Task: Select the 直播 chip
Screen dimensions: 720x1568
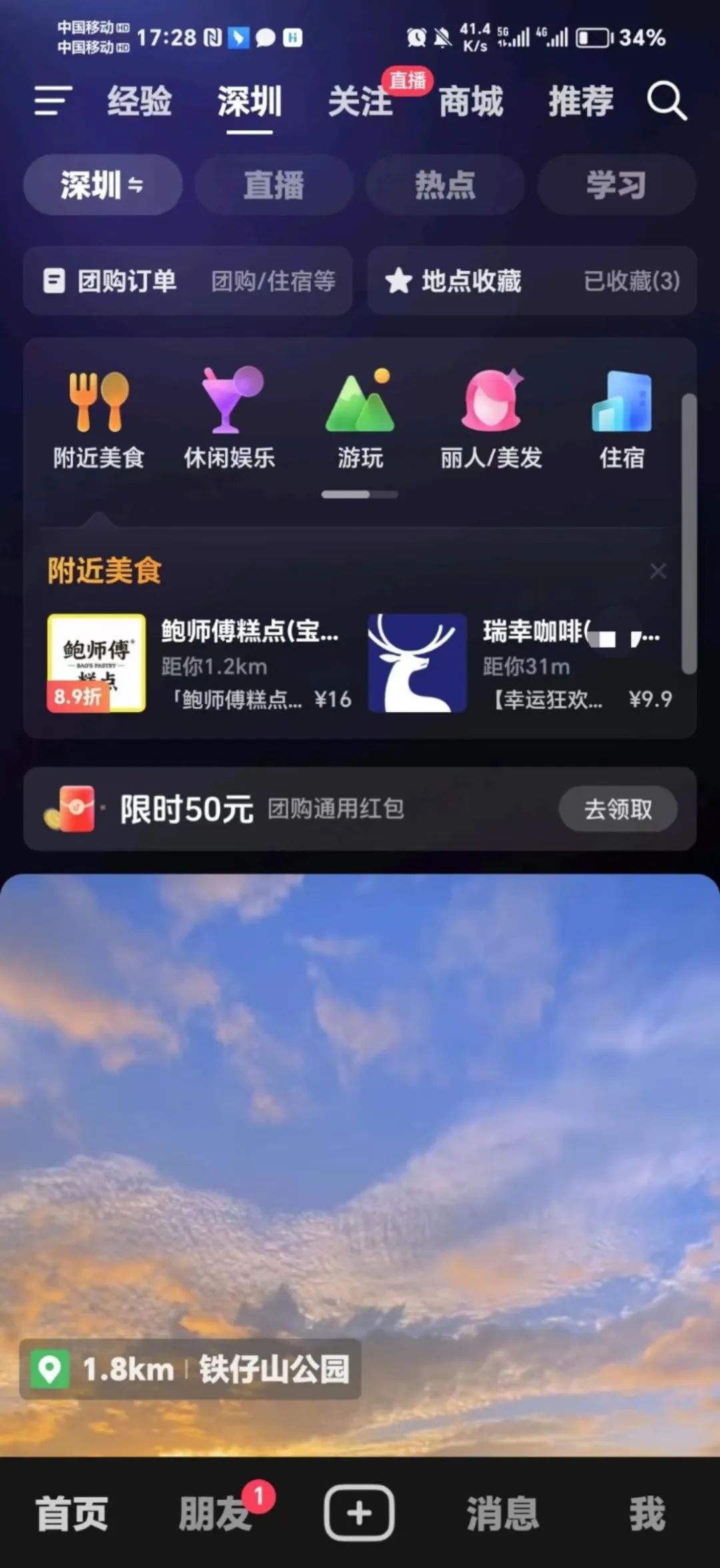Action: pos(273,185)
